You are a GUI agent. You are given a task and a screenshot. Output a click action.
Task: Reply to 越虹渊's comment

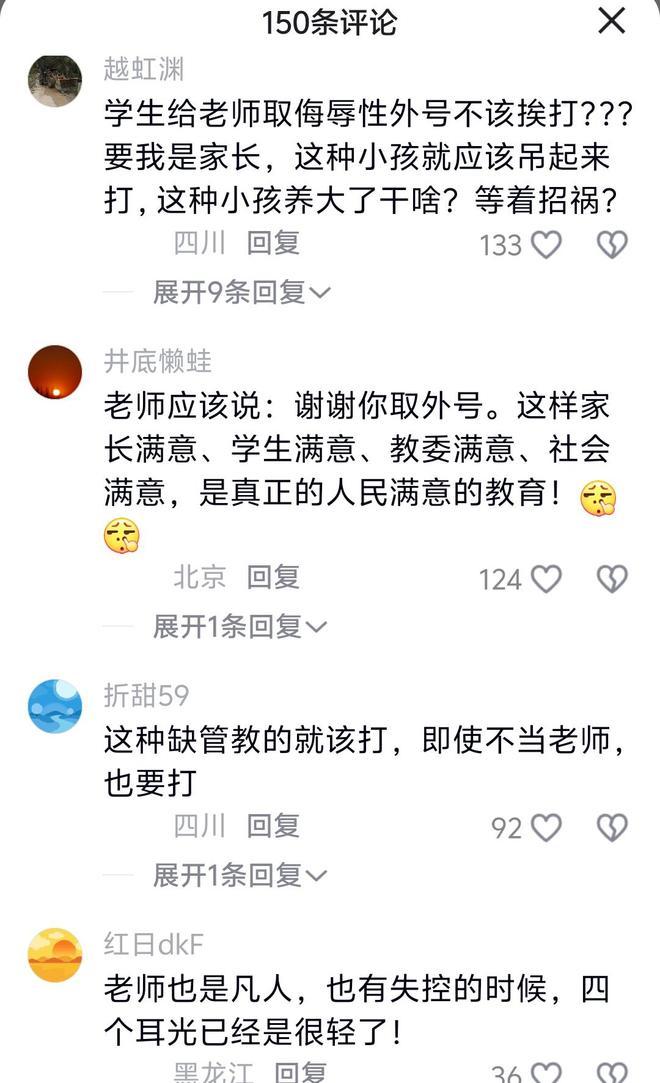click(x=273, y=243)
